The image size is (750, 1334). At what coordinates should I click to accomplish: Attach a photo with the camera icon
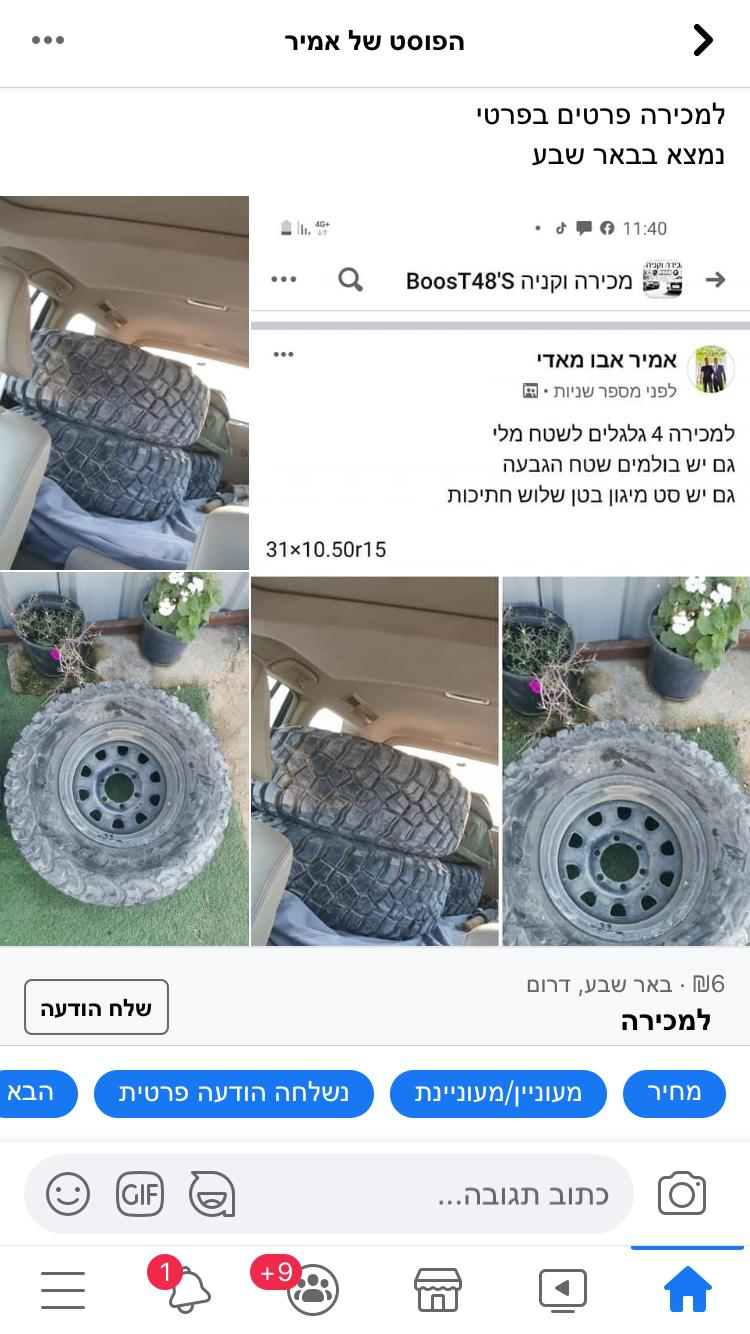[681, 1194]
